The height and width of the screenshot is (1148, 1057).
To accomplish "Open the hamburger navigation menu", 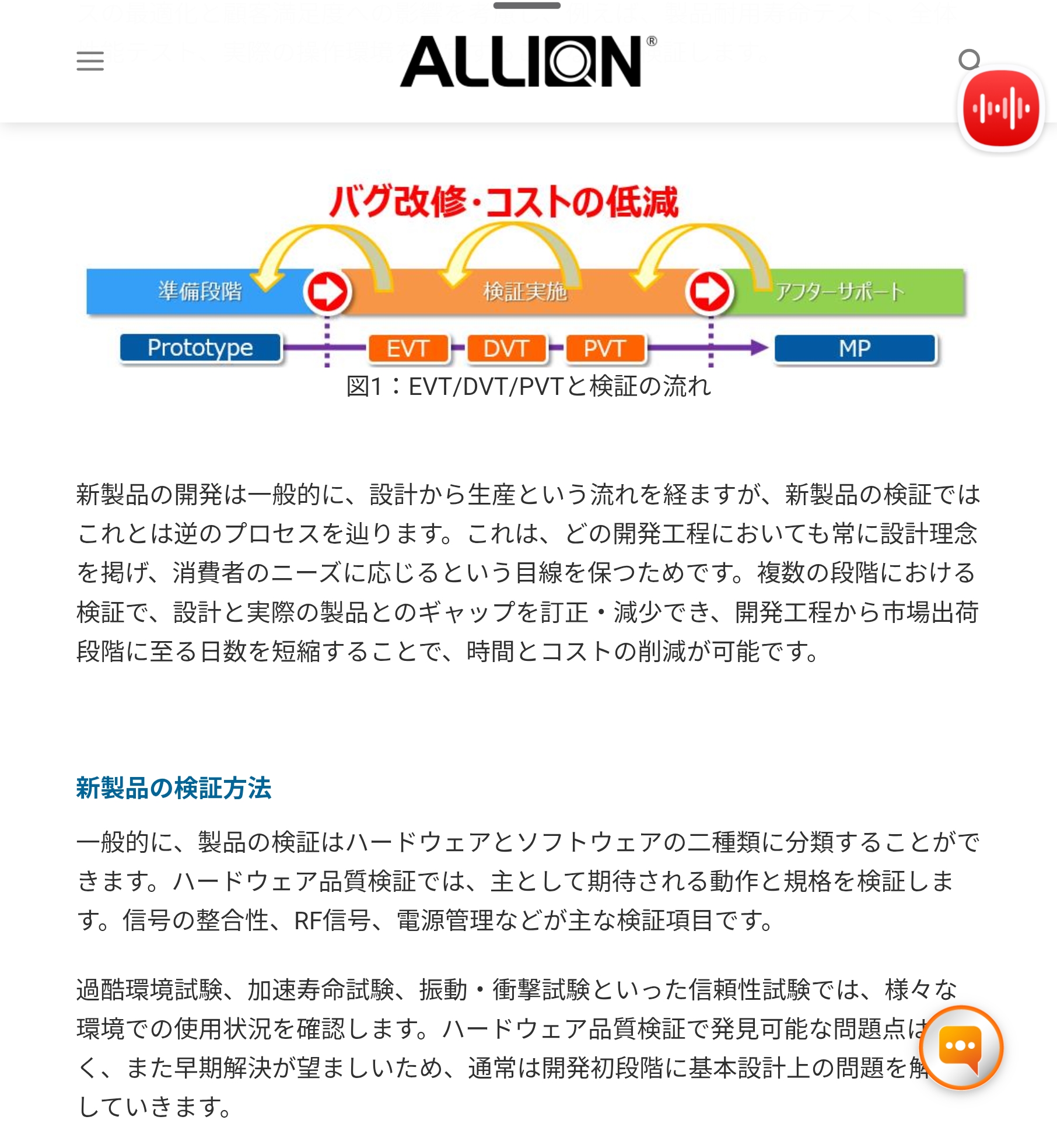I will 90,61.
